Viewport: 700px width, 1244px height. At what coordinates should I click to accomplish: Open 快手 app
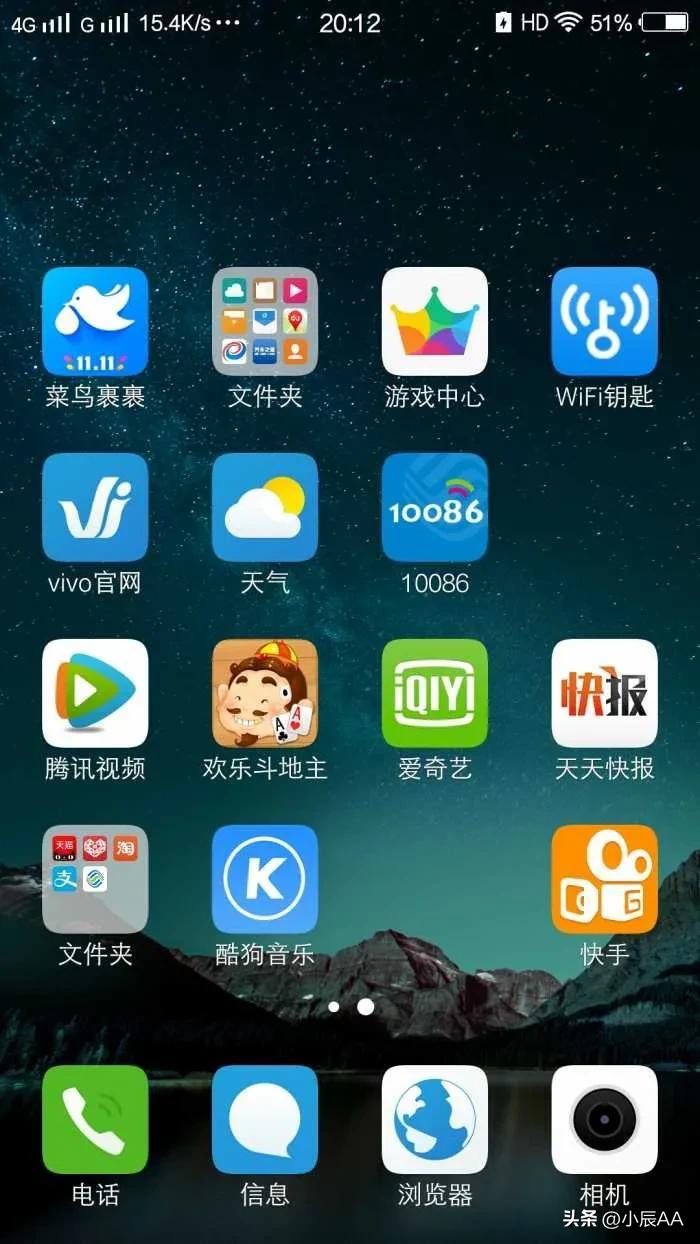coord(605,879)
